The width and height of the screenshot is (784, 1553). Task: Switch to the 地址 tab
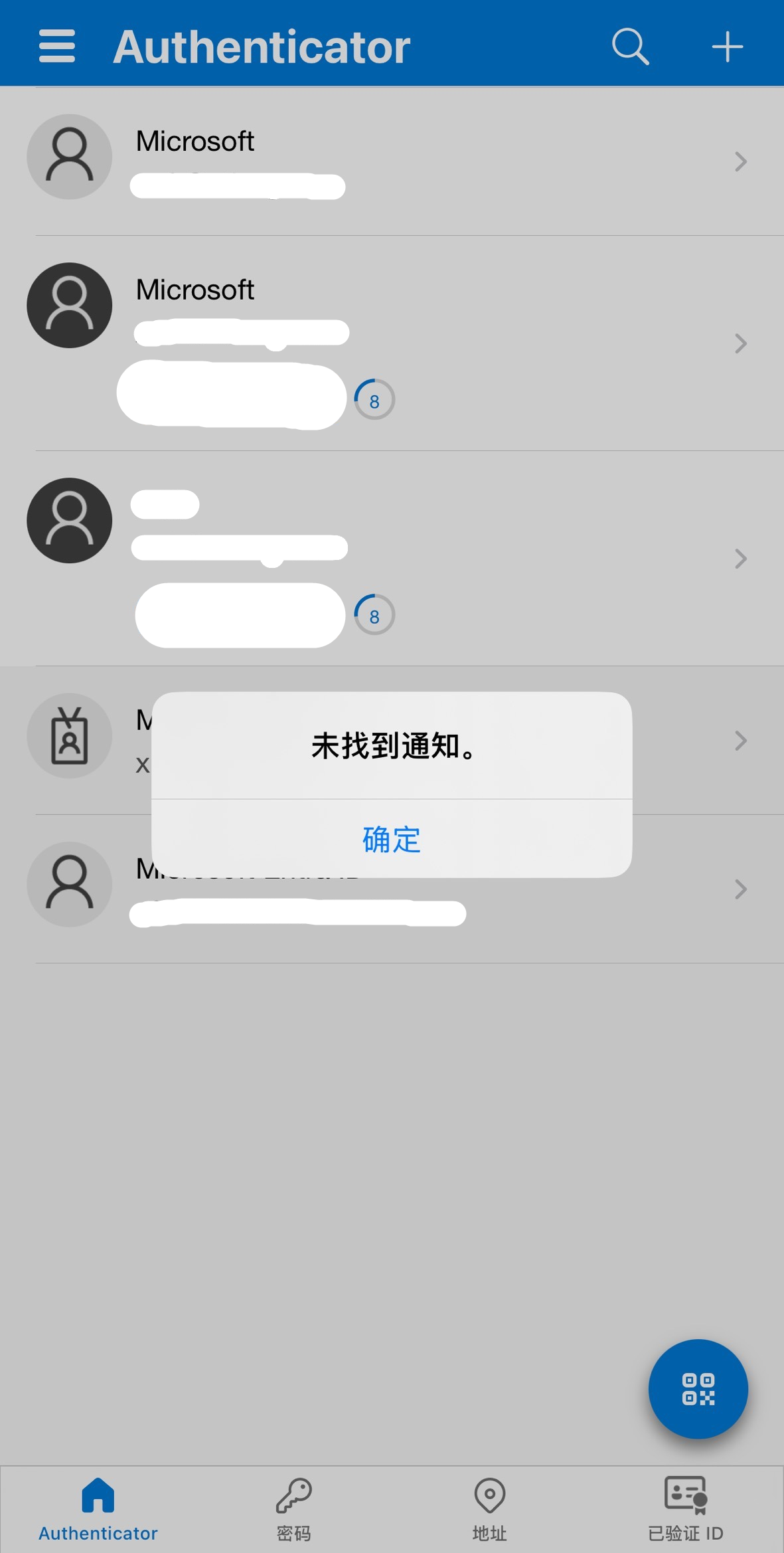coord(490,1510)
